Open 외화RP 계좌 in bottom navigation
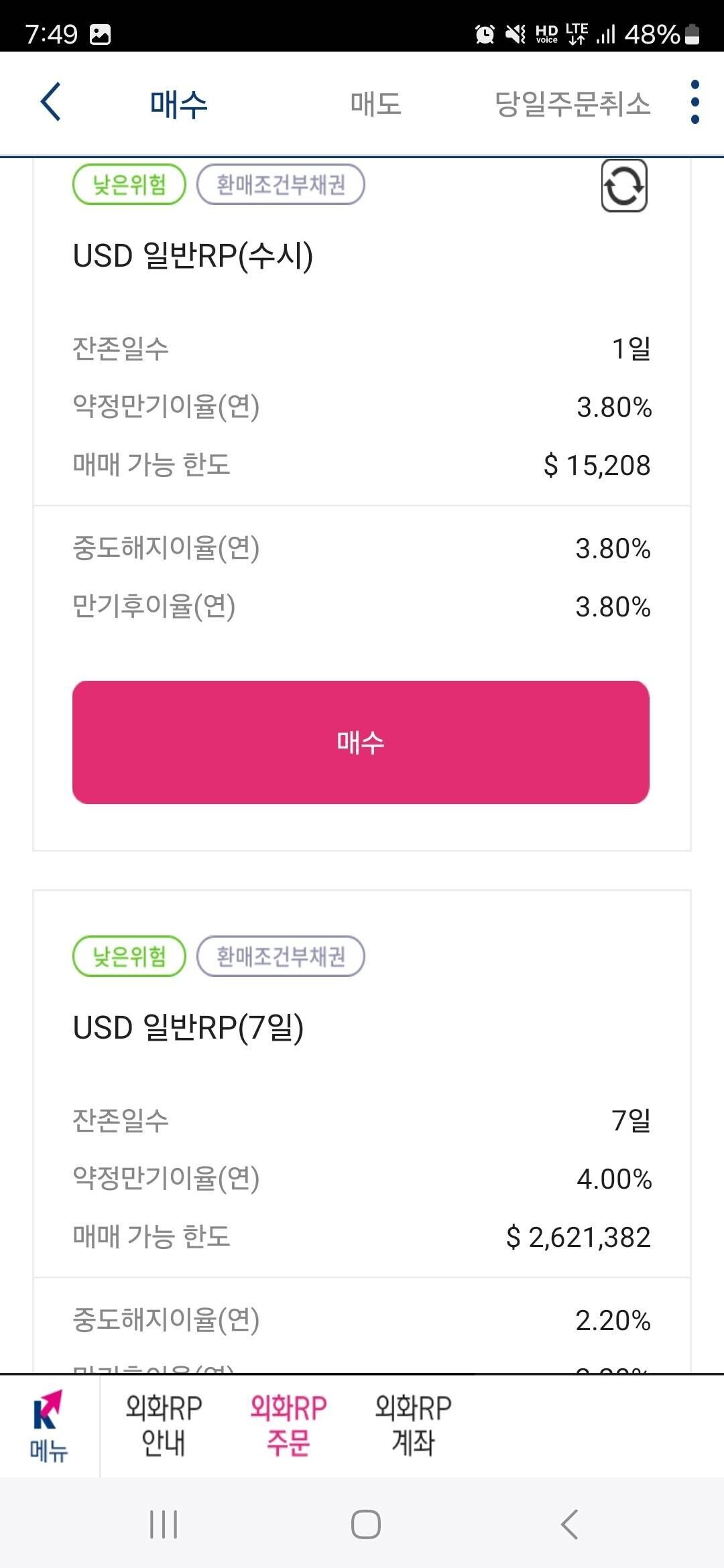724x1568 pixels. pos(414,1427)
